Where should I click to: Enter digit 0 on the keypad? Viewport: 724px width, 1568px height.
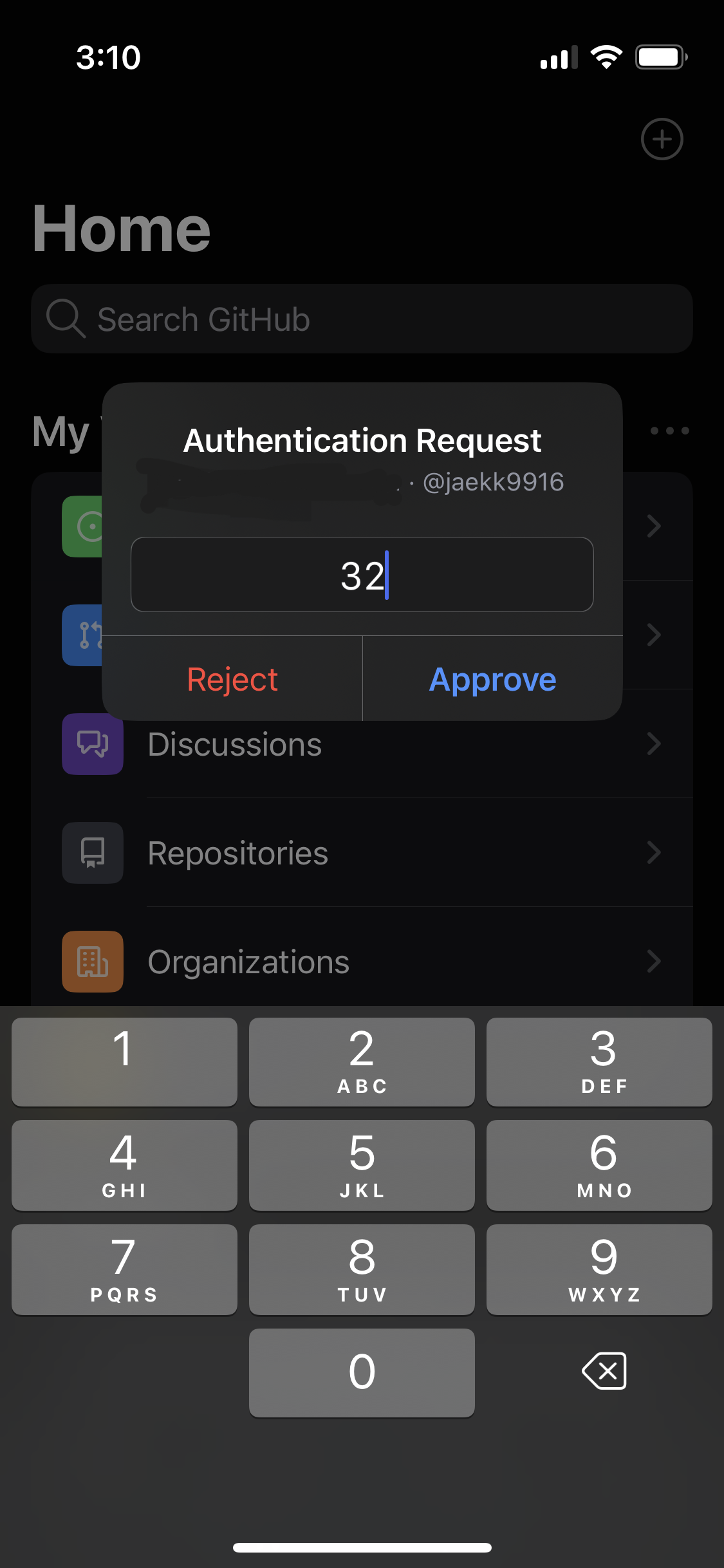coord(362,1372)
